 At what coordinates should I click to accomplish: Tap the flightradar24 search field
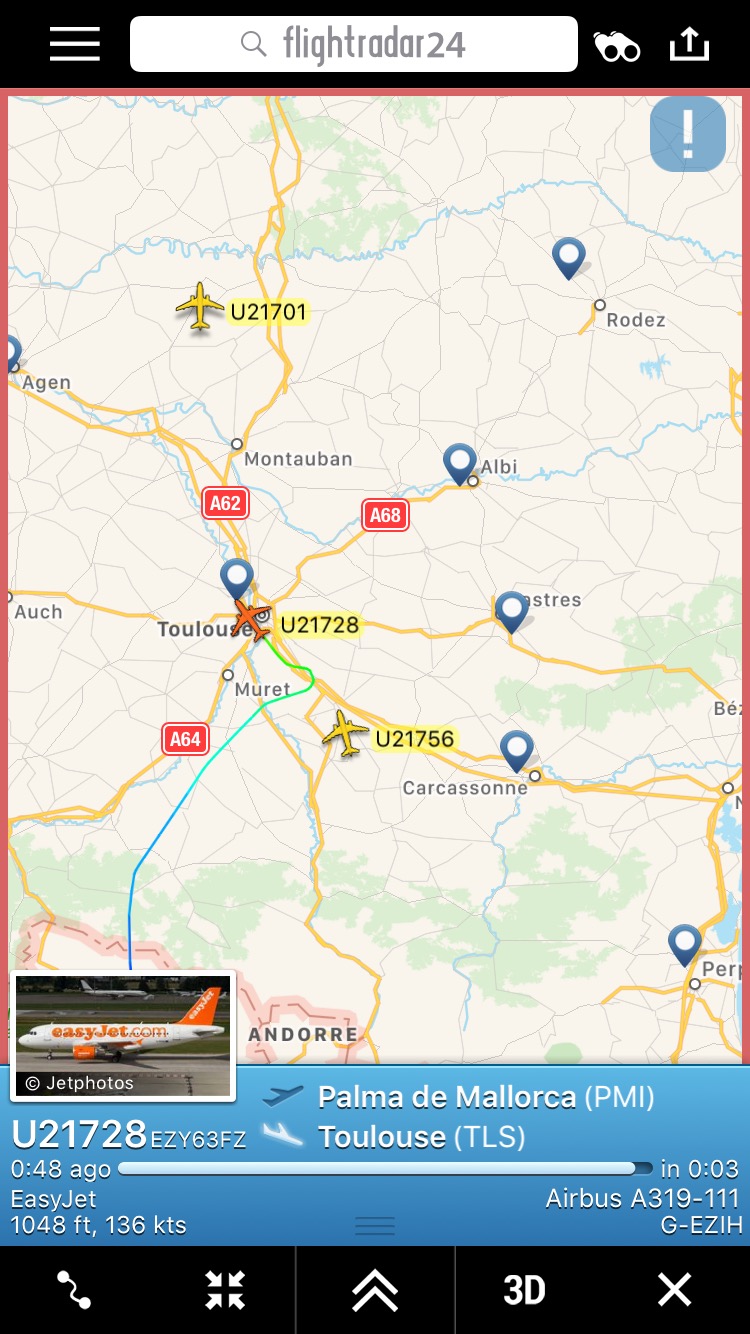(353, 44)
